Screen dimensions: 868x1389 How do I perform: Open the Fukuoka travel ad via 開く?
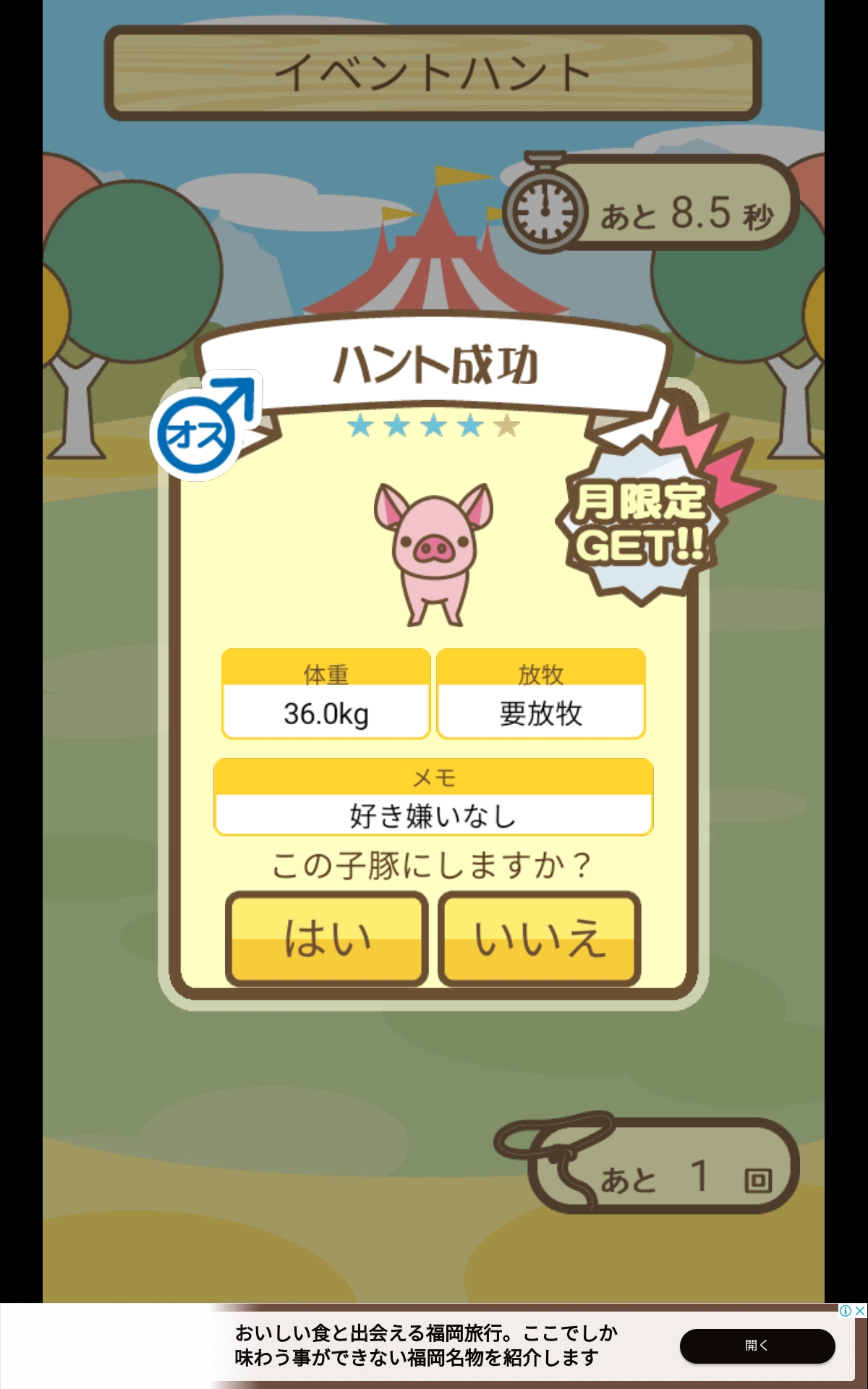tap(757, 1346)
